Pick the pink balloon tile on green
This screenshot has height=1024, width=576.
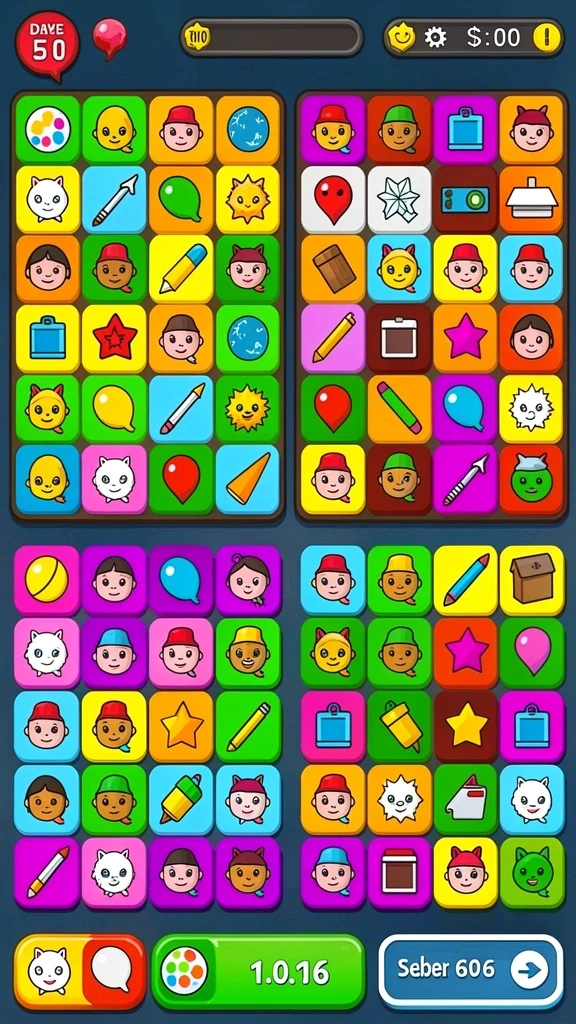[532, 651]
